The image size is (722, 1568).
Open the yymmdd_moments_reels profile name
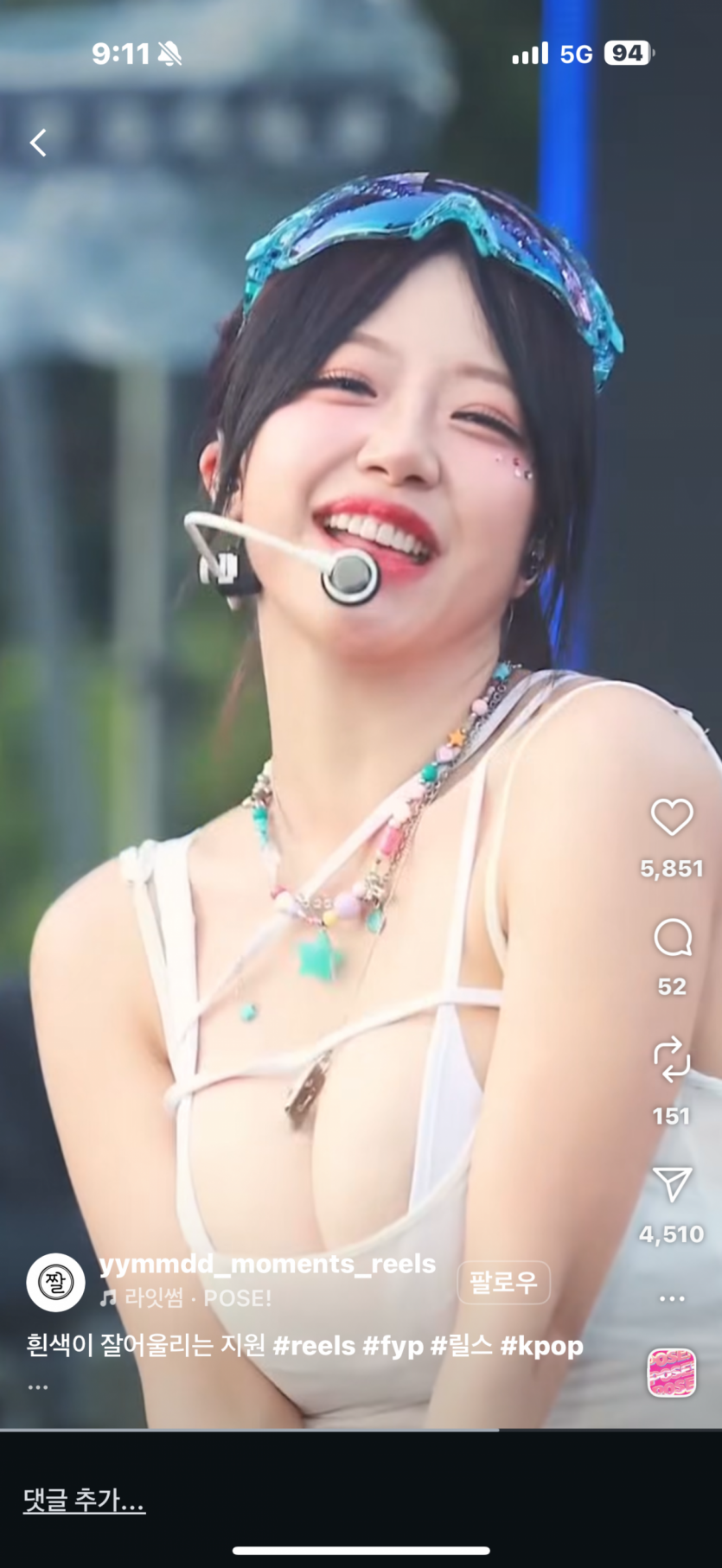point(267,1264)
